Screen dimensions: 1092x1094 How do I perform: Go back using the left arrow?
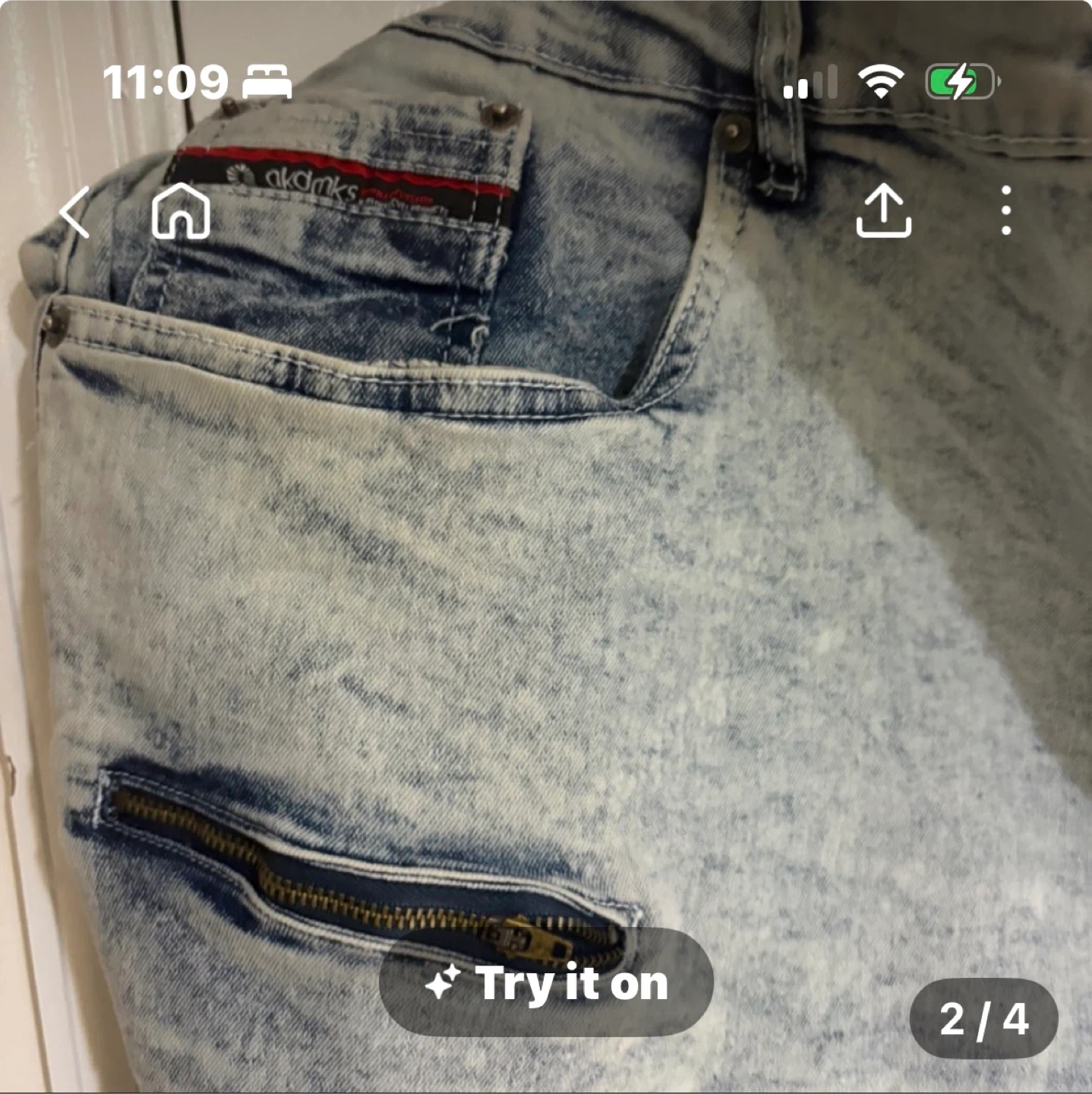[74, 212]
